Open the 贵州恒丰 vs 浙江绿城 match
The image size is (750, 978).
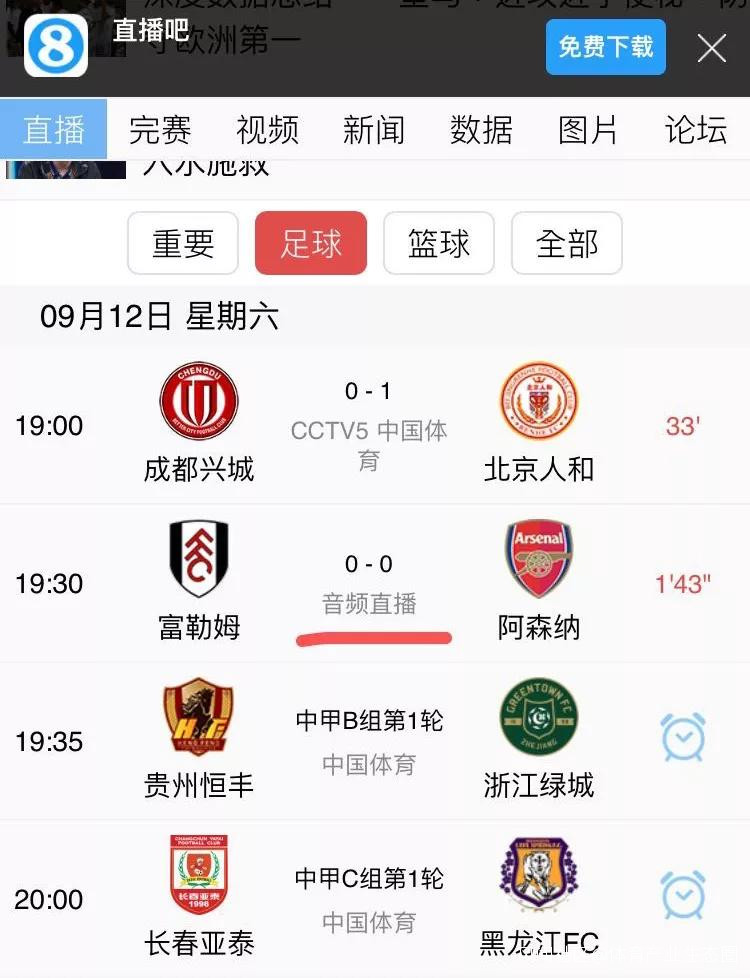[x=369, y=742]
